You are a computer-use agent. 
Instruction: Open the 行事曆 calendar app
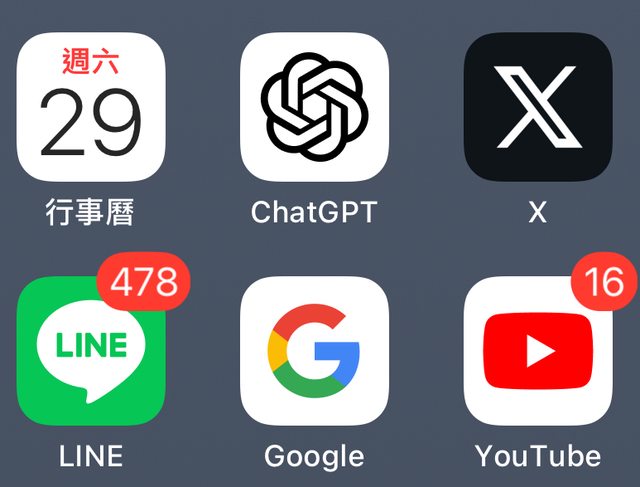pos(91,107)
